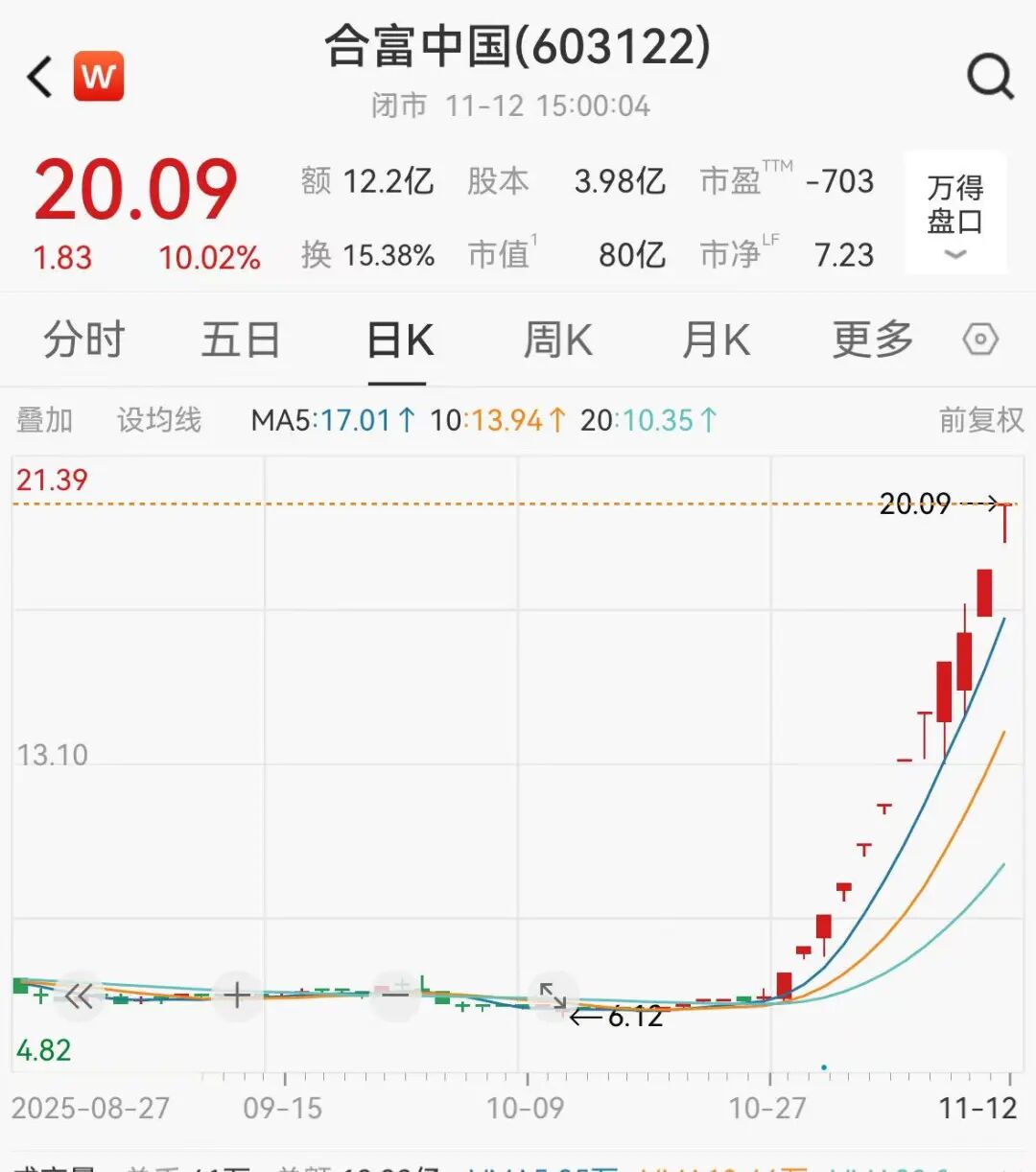
Task: Go back using the top-left arrow
Action: coord(40,77)
